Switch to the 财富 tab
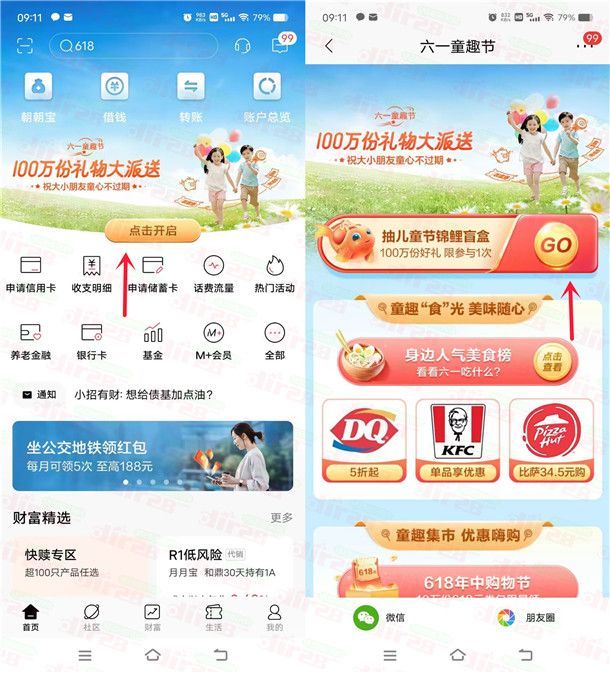This screenshot has width=610, height=673. pos(152,617)
